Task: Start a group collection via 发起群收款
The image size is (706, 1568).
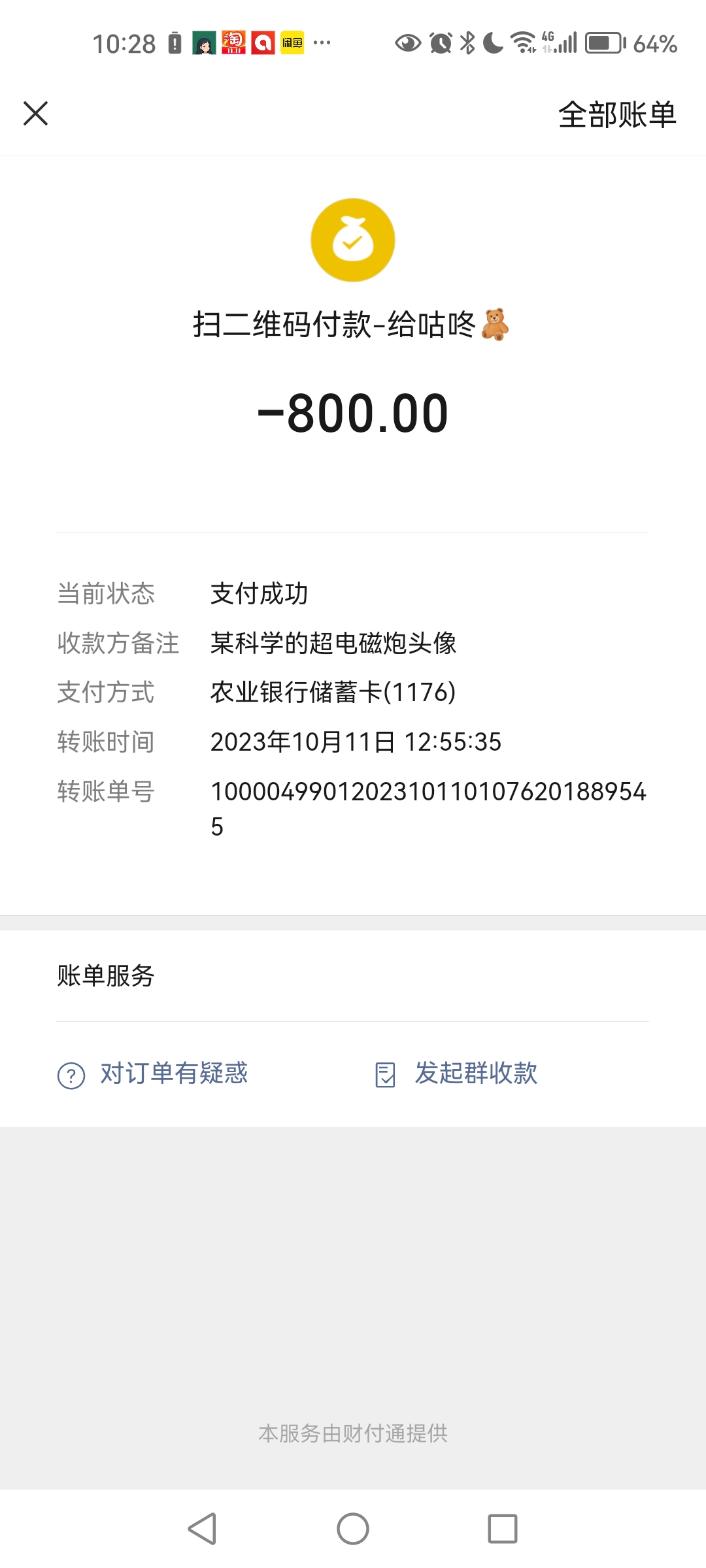Action: click(x=457, y=1073)
